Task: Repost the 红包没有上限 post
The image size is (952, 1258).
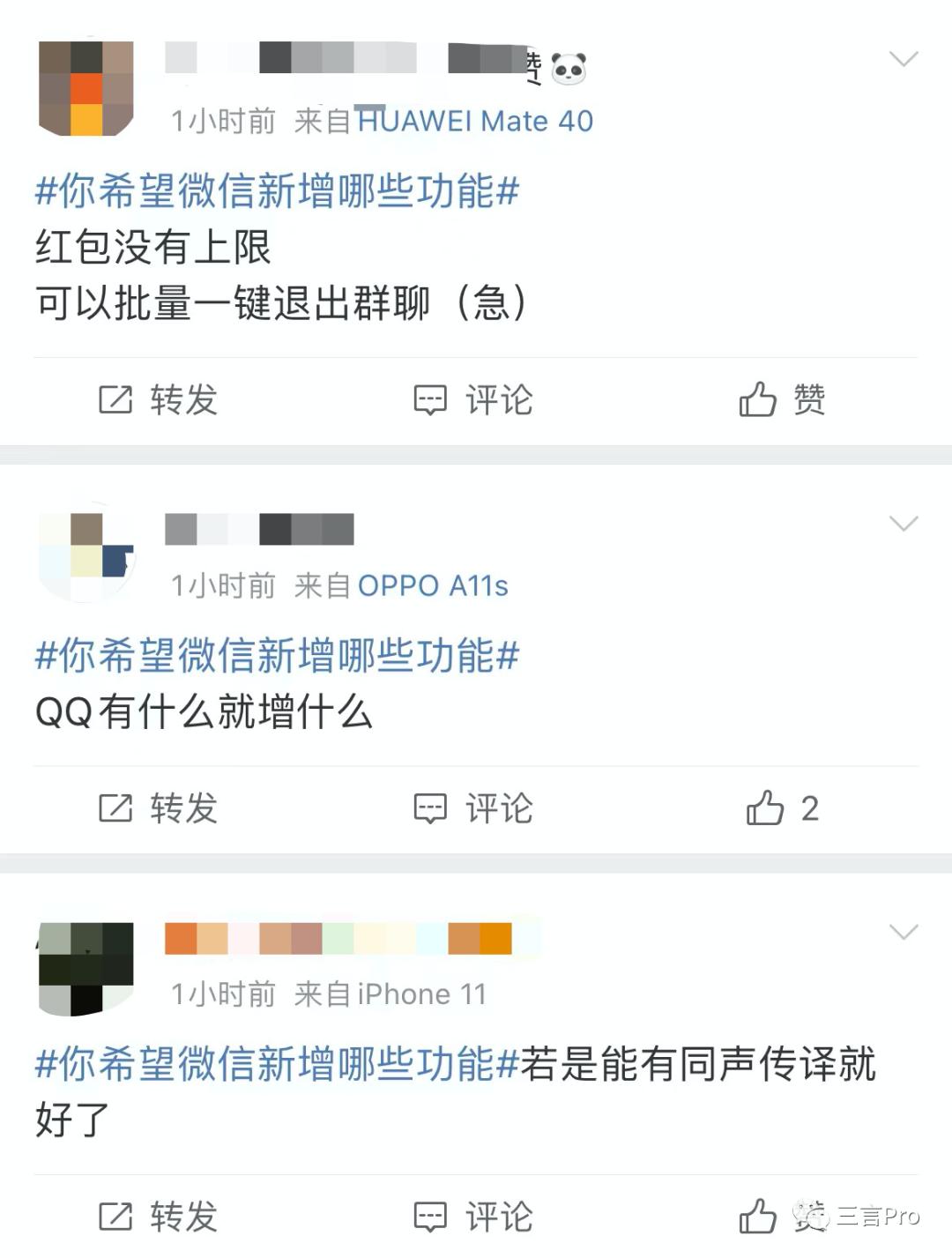Action: pos(157,400)
